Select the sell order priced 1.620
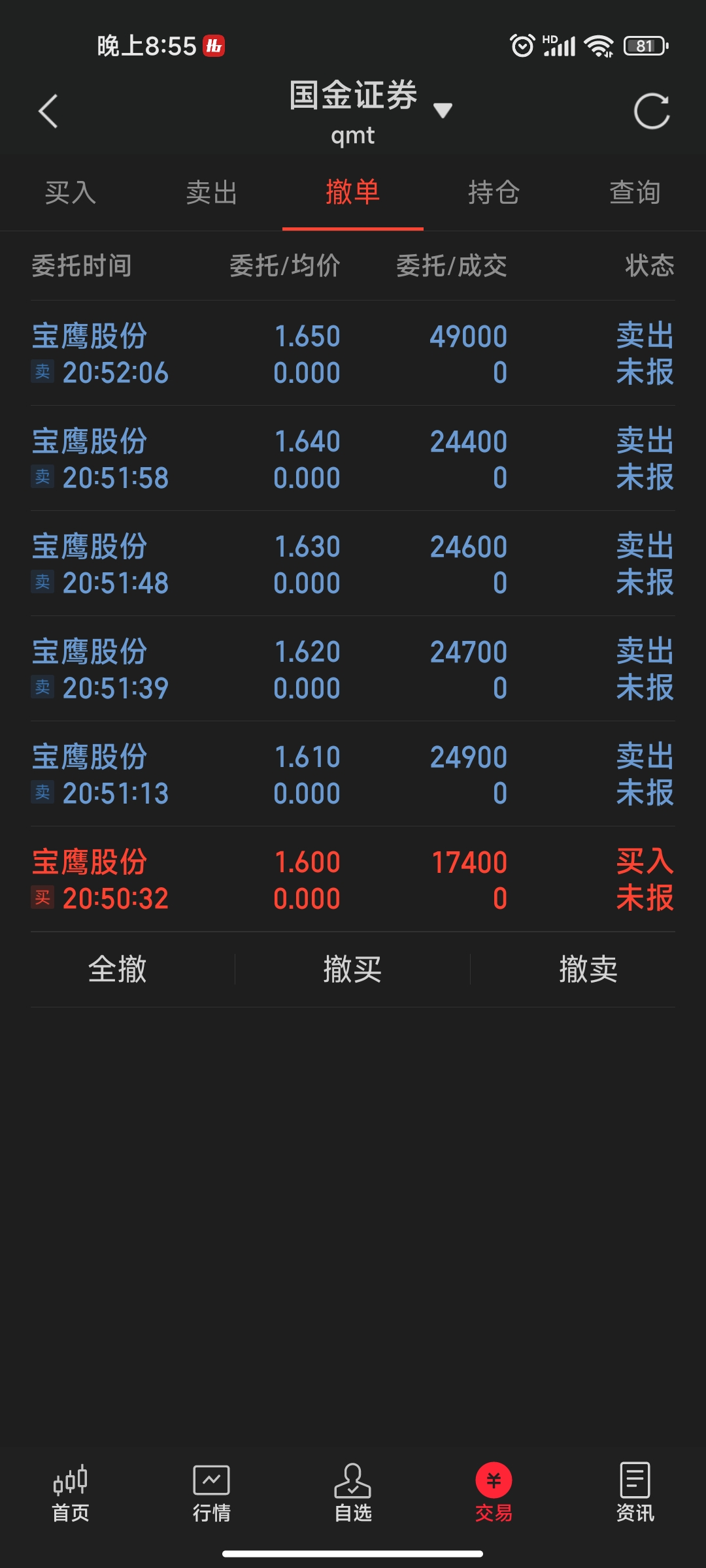Viewport: 706px width, 1568px height. click(353, 669)
